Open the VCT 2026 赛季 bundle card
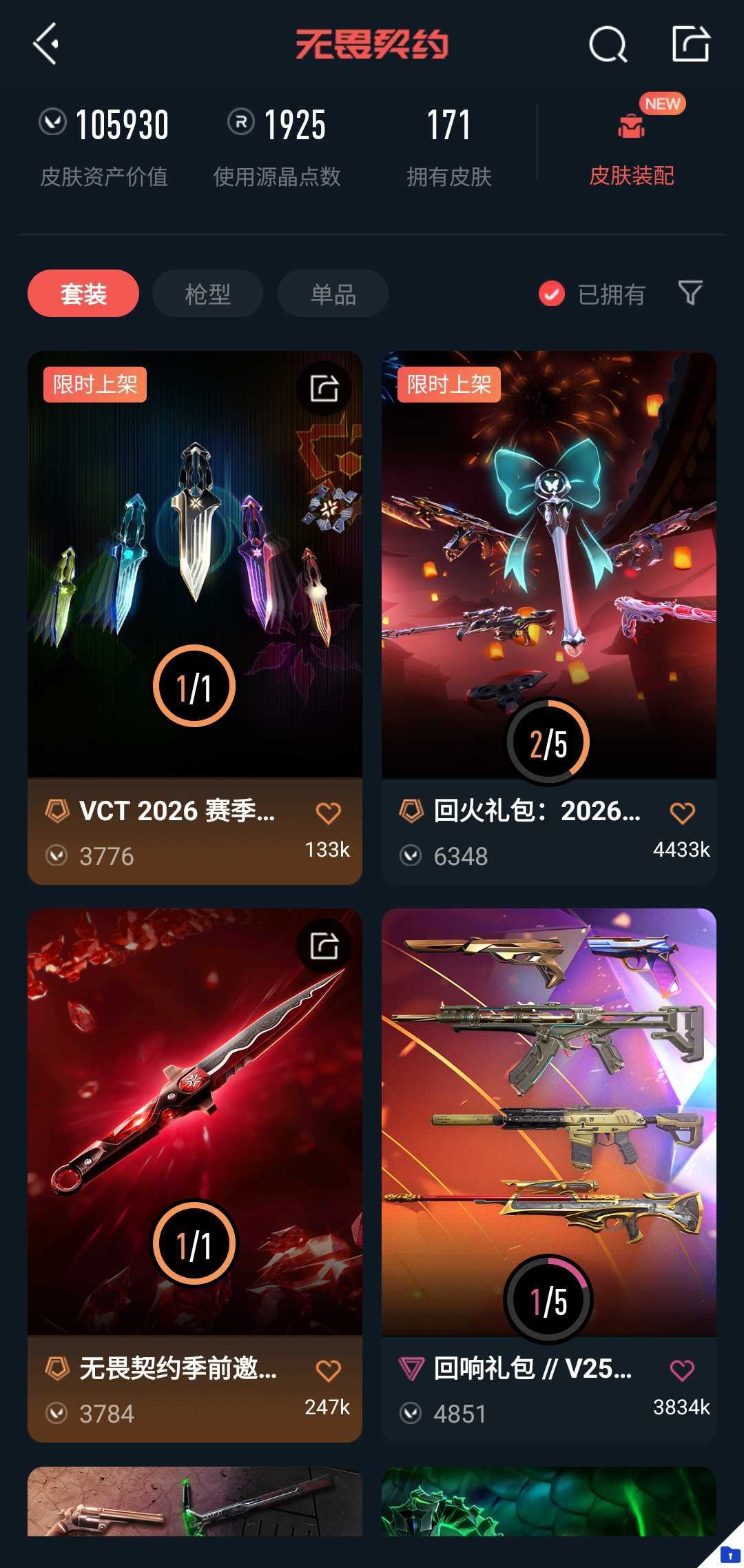Screen dimensions: 744x1568 pos(194,565)
